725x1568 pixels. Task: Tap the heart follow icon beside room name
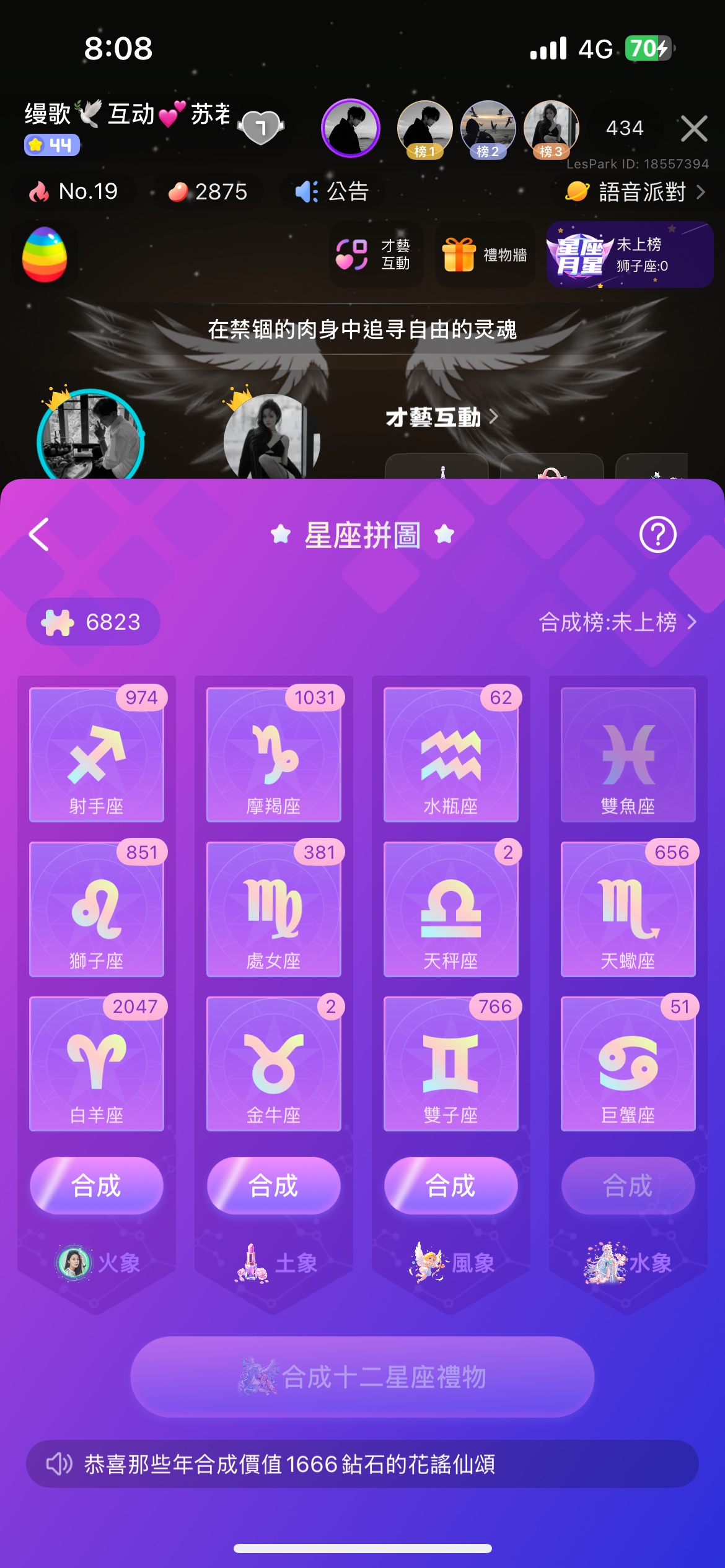[261, 128]
